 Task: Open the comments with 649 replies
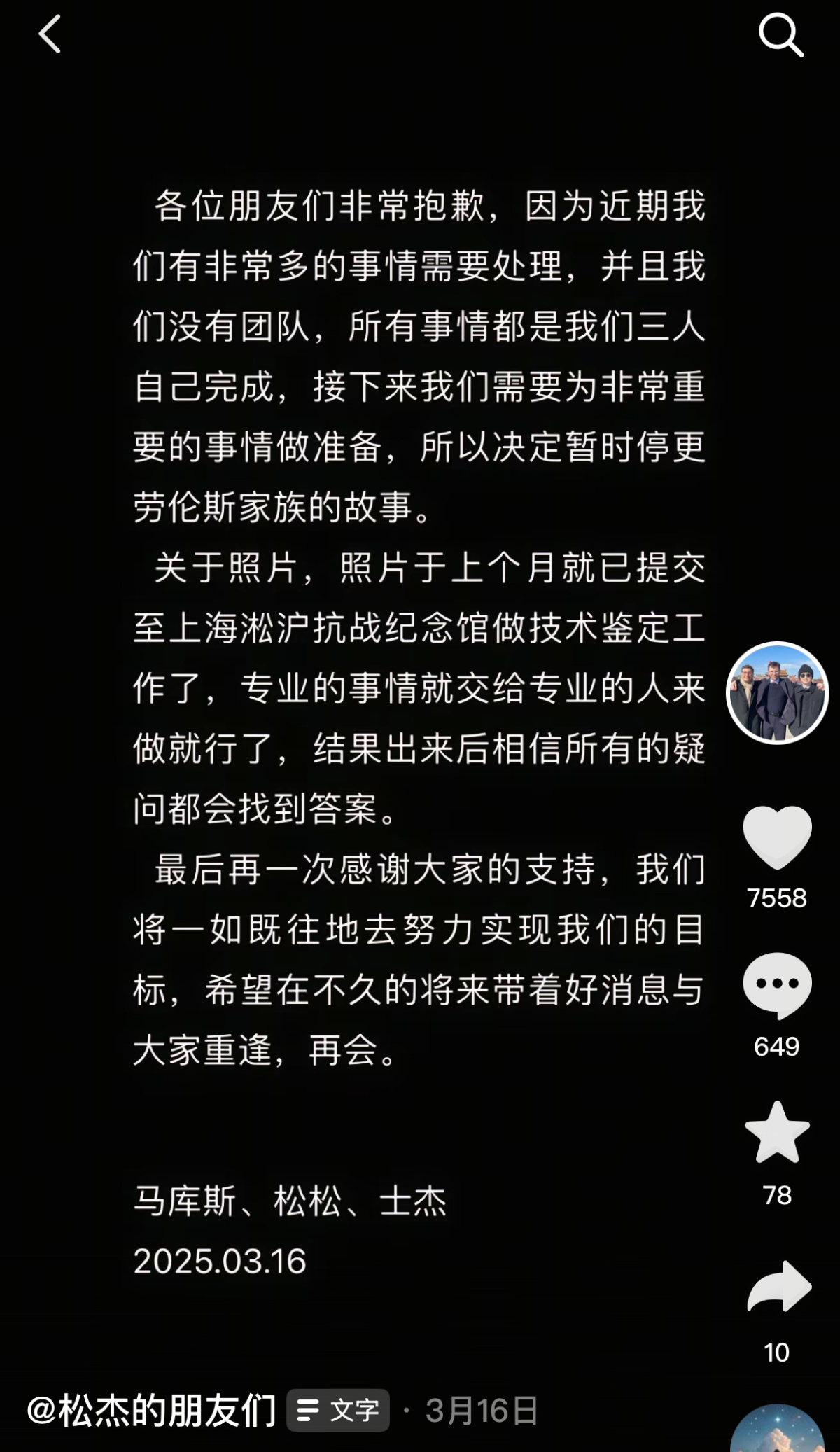(777, 985)
